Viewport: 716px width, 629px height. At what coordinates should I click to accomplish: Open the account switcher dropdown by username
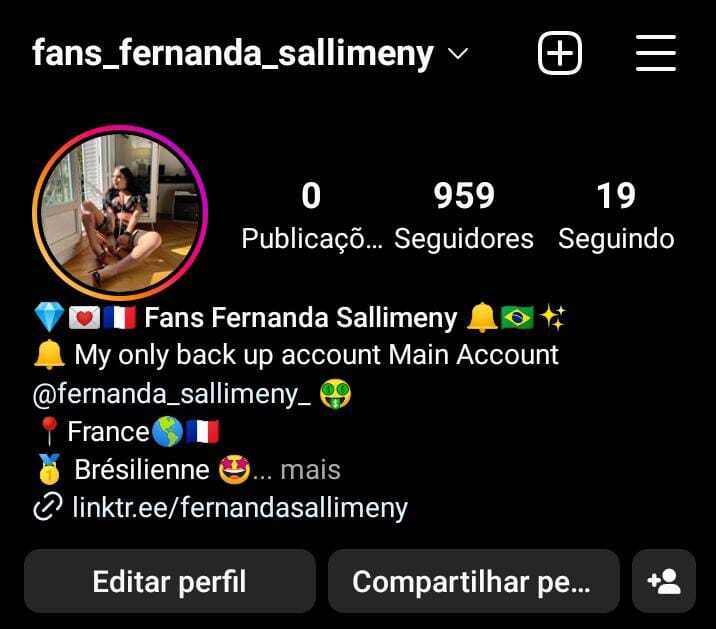point(250,53)
